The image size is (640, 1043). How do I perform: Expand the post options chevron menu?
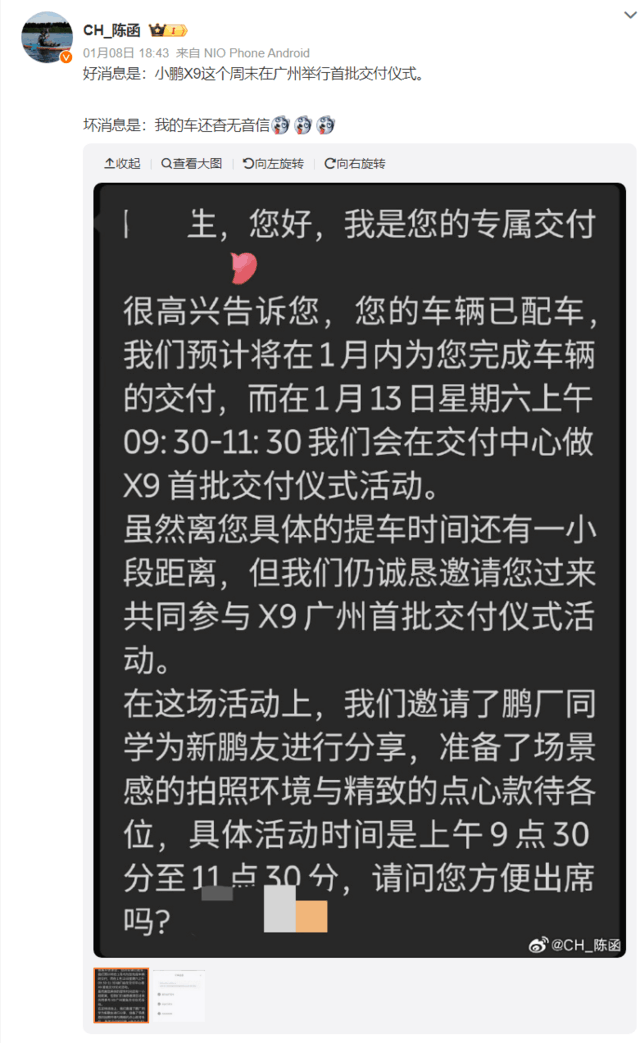(x=629, y=14)
